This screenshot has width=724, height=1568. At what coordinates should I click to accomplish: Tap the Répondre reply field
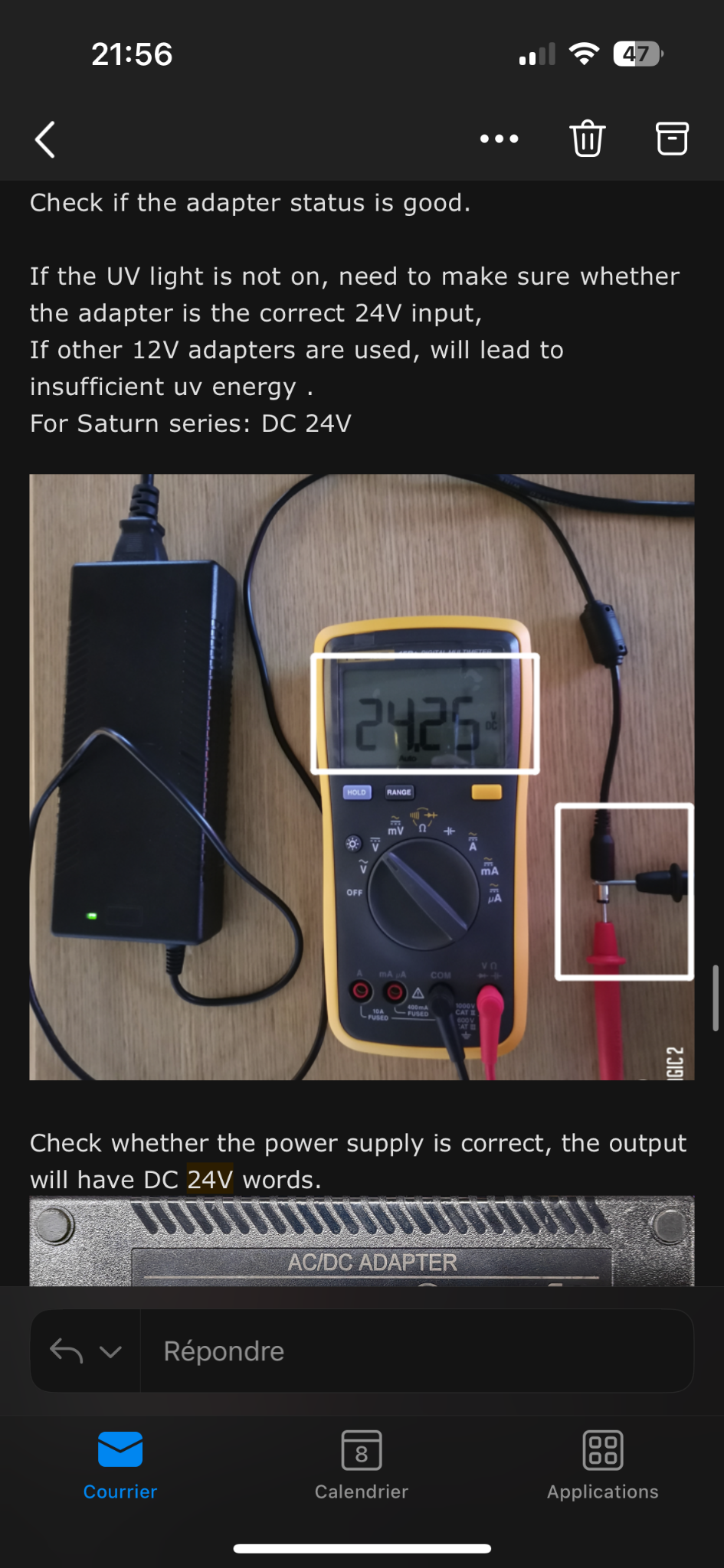[417, 1351]
